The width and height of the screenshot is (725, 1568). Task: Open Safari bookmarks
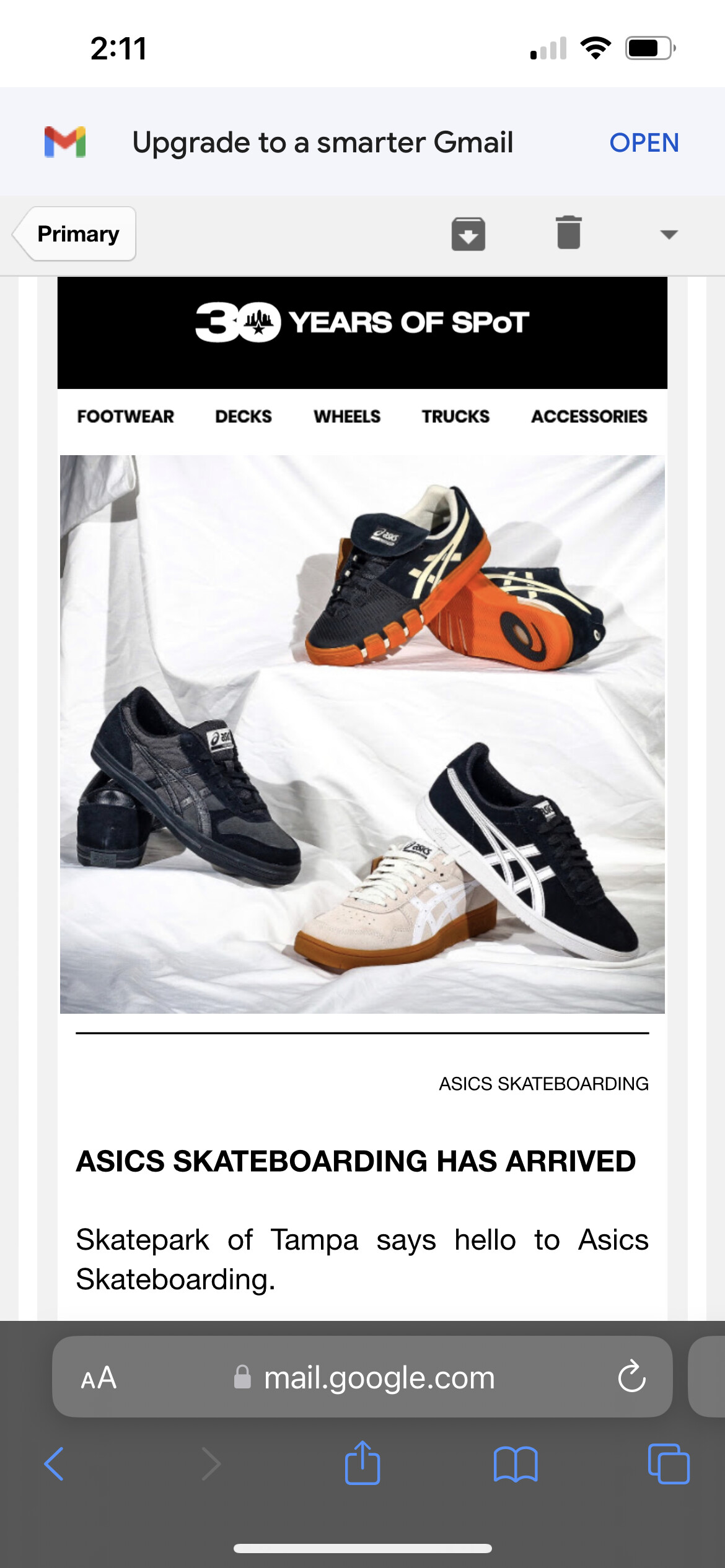click(x=516, y=1464)
